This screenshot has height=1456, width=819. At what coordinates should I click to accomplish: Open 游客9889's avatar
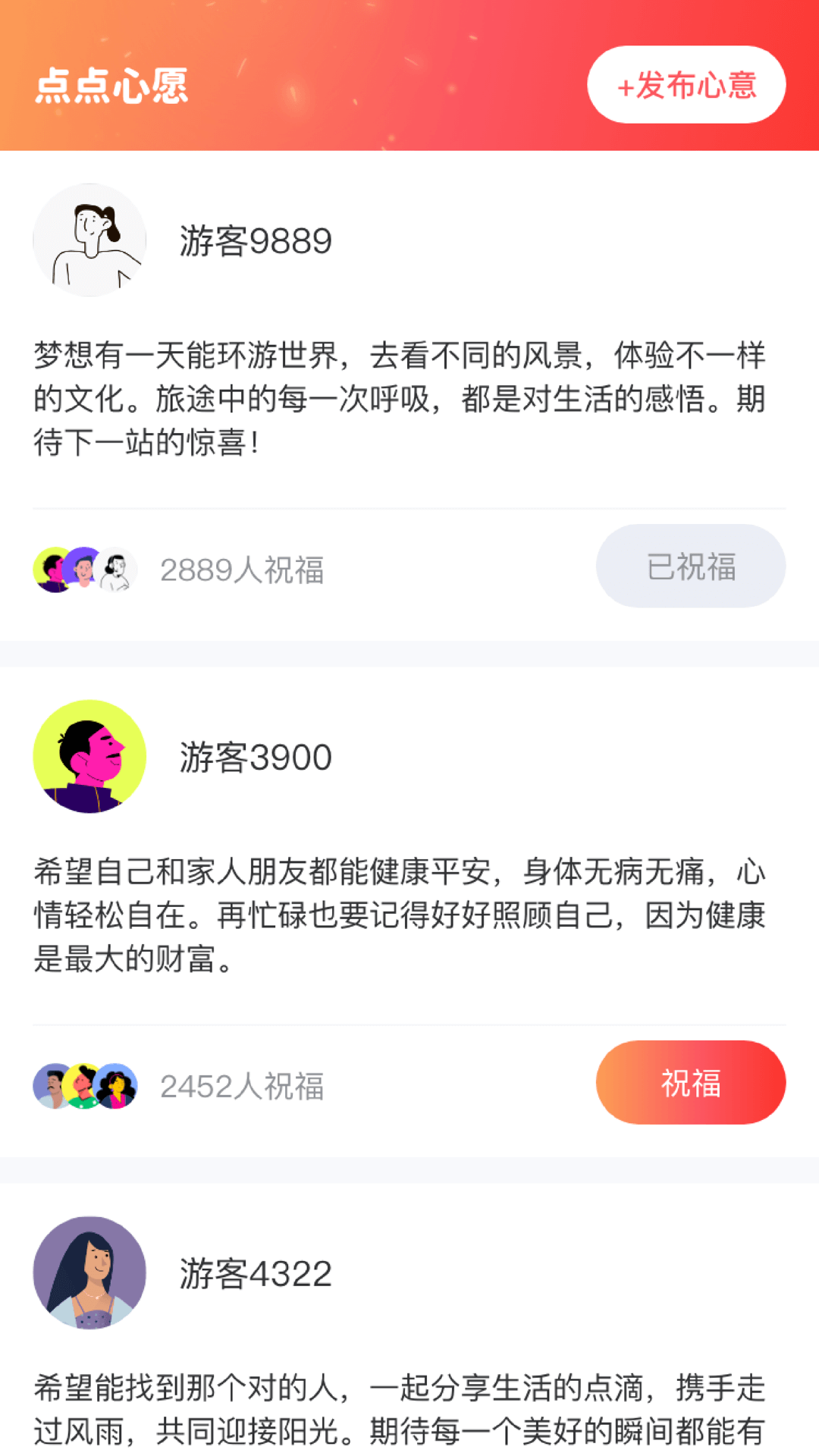click(x=89, y=240)
